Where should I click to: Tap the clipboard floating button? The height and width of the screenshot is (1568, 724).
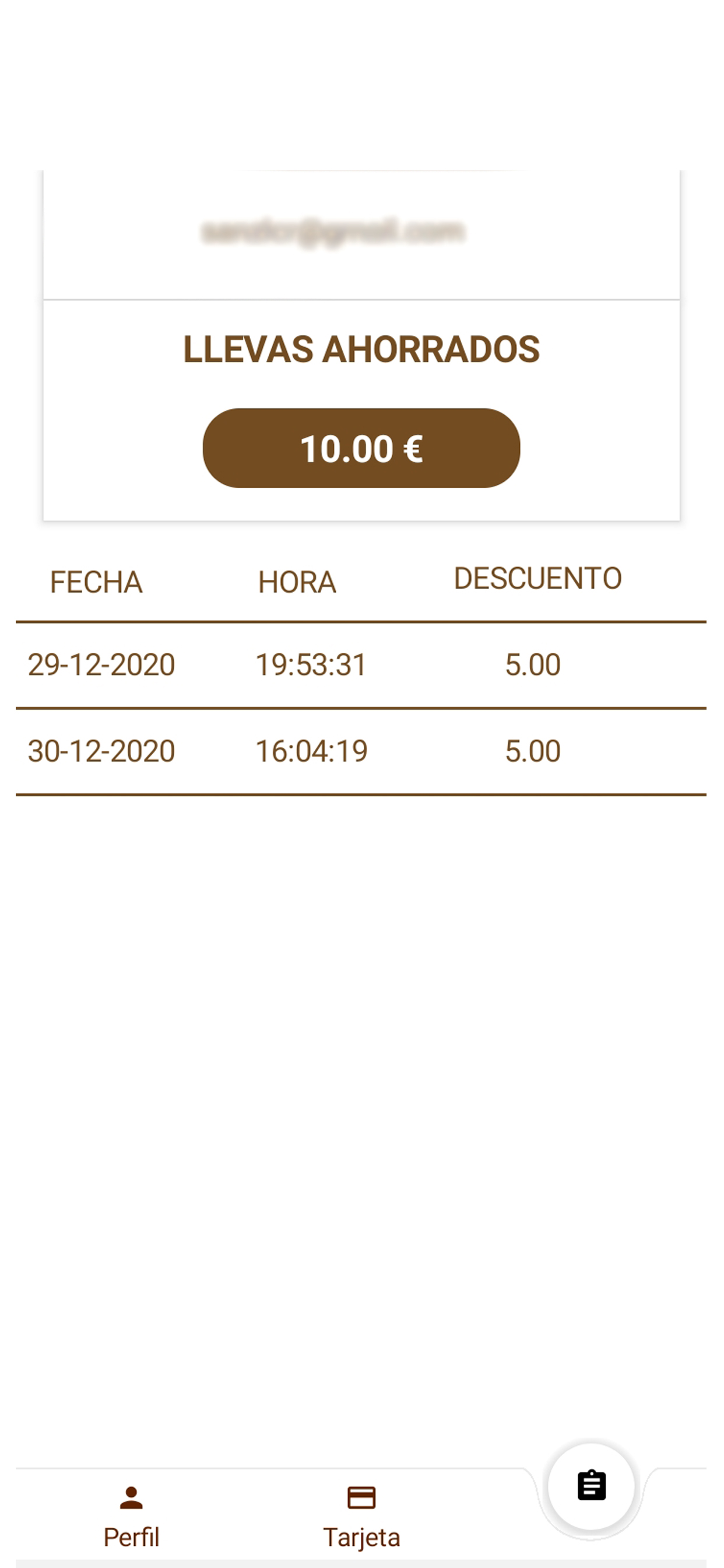591,1486
